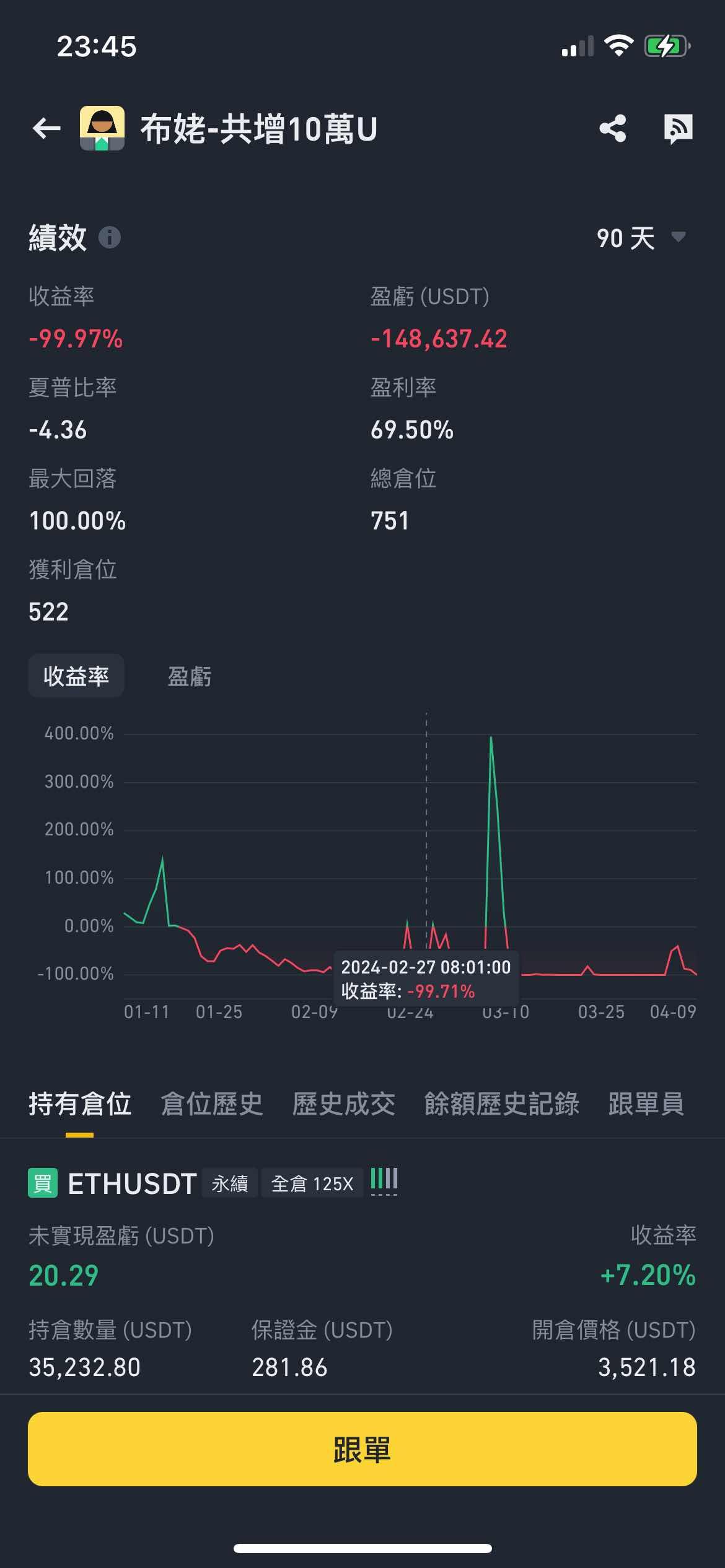Go back using the arrow icon
The image size is (725, 1568).
[x=46, y=129]
